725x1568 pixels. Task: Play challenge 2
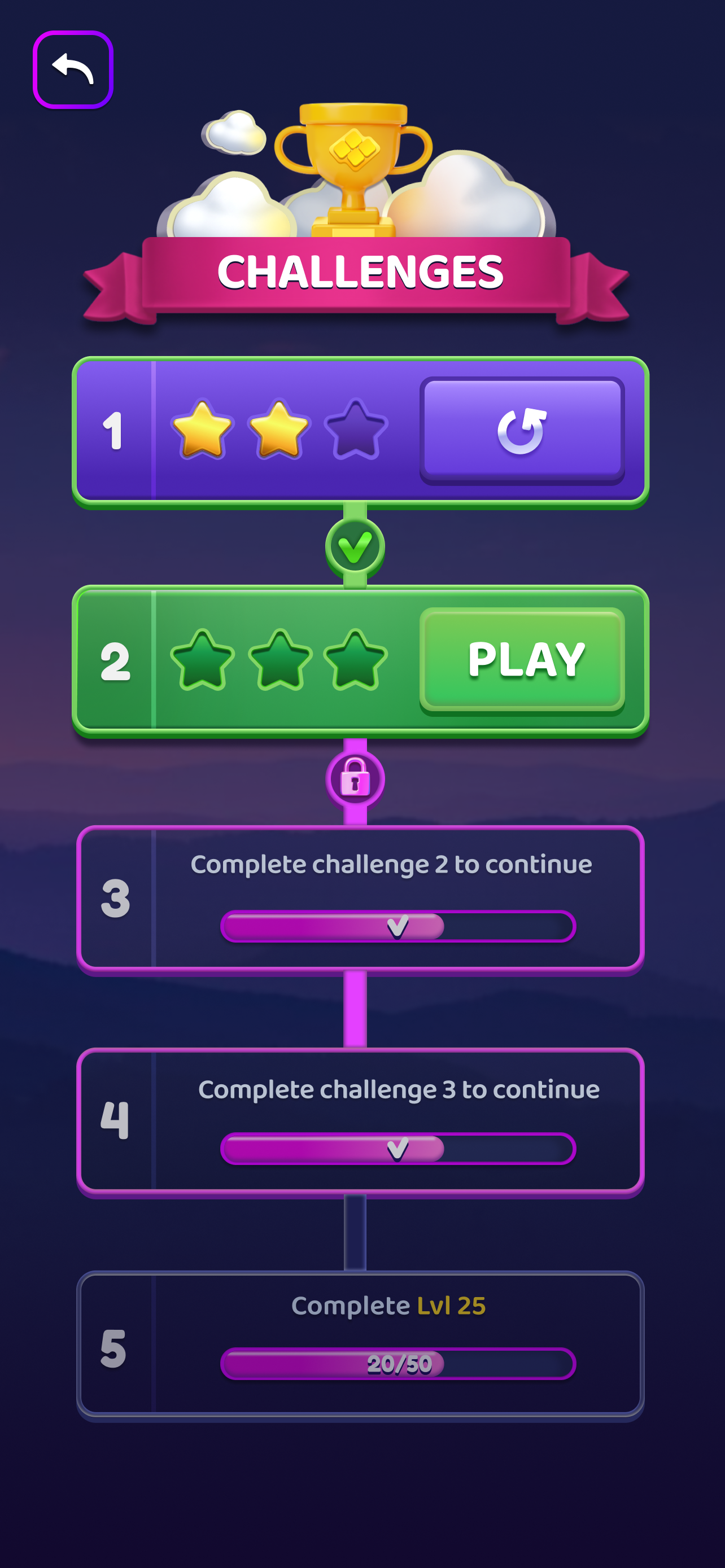click(x=522, y=660)
